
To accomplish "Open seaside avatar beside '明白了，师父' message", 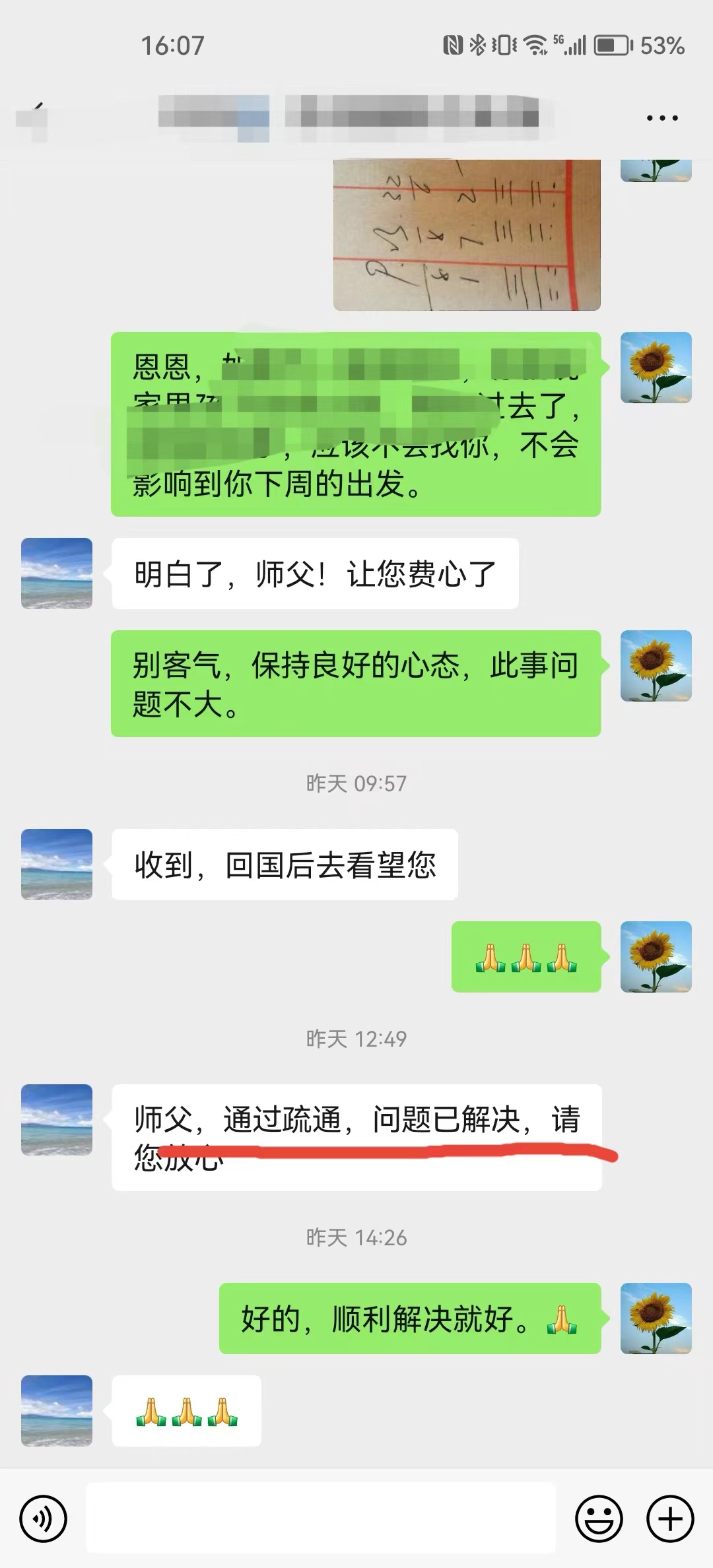I will (x=57, y=573).
